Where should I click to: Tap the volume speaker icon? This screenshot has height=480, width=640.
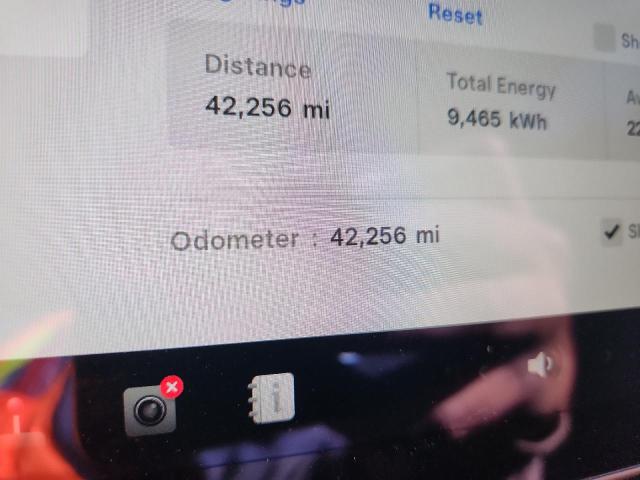point(540,366)
